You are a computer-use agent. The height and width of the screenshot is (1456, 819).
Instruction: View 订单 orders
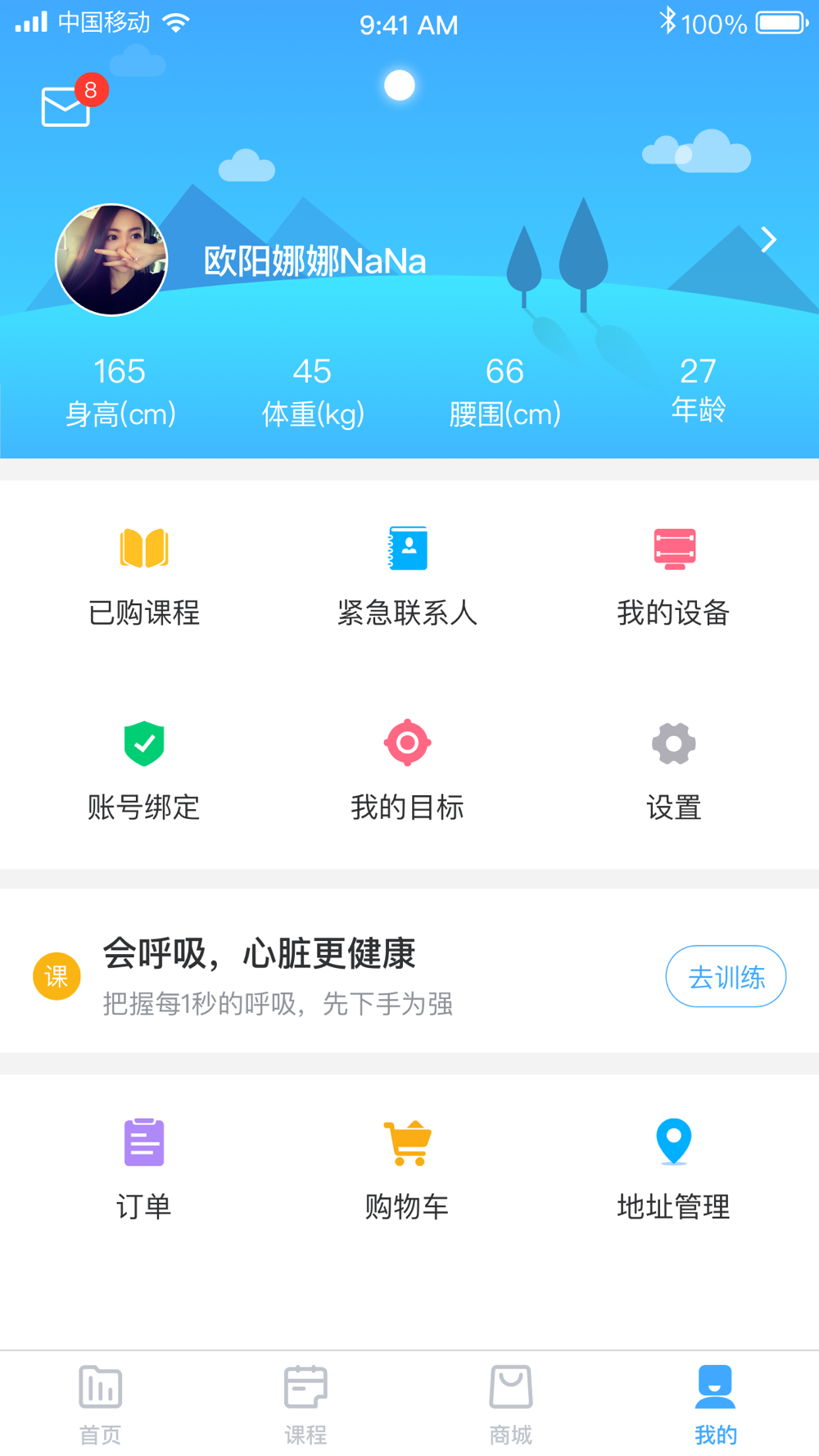[144, 1169]
